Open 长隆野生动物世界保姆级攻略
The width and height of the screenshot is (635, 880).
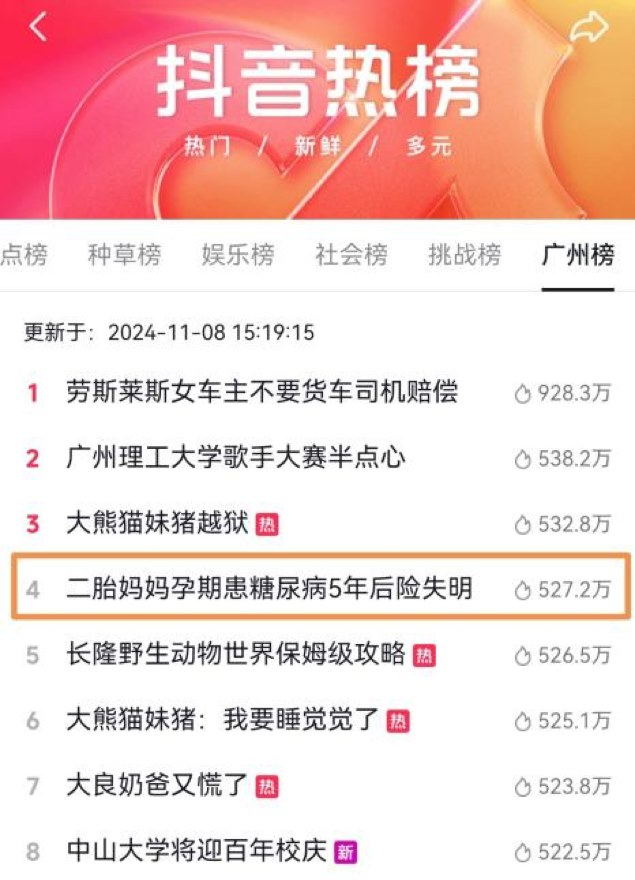236,655
